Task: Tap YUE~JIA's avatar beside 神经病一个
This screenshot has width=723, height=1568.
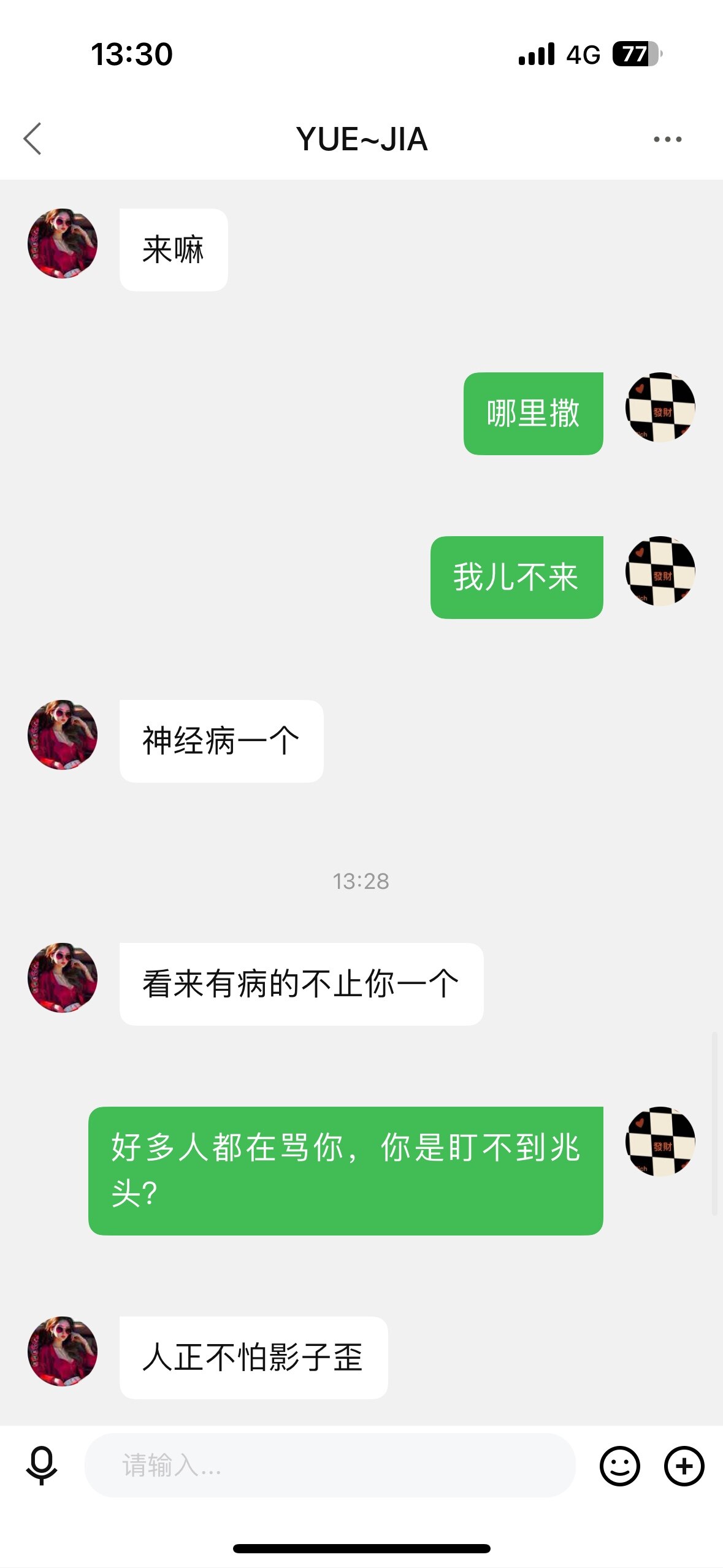Action: (63, 735)
